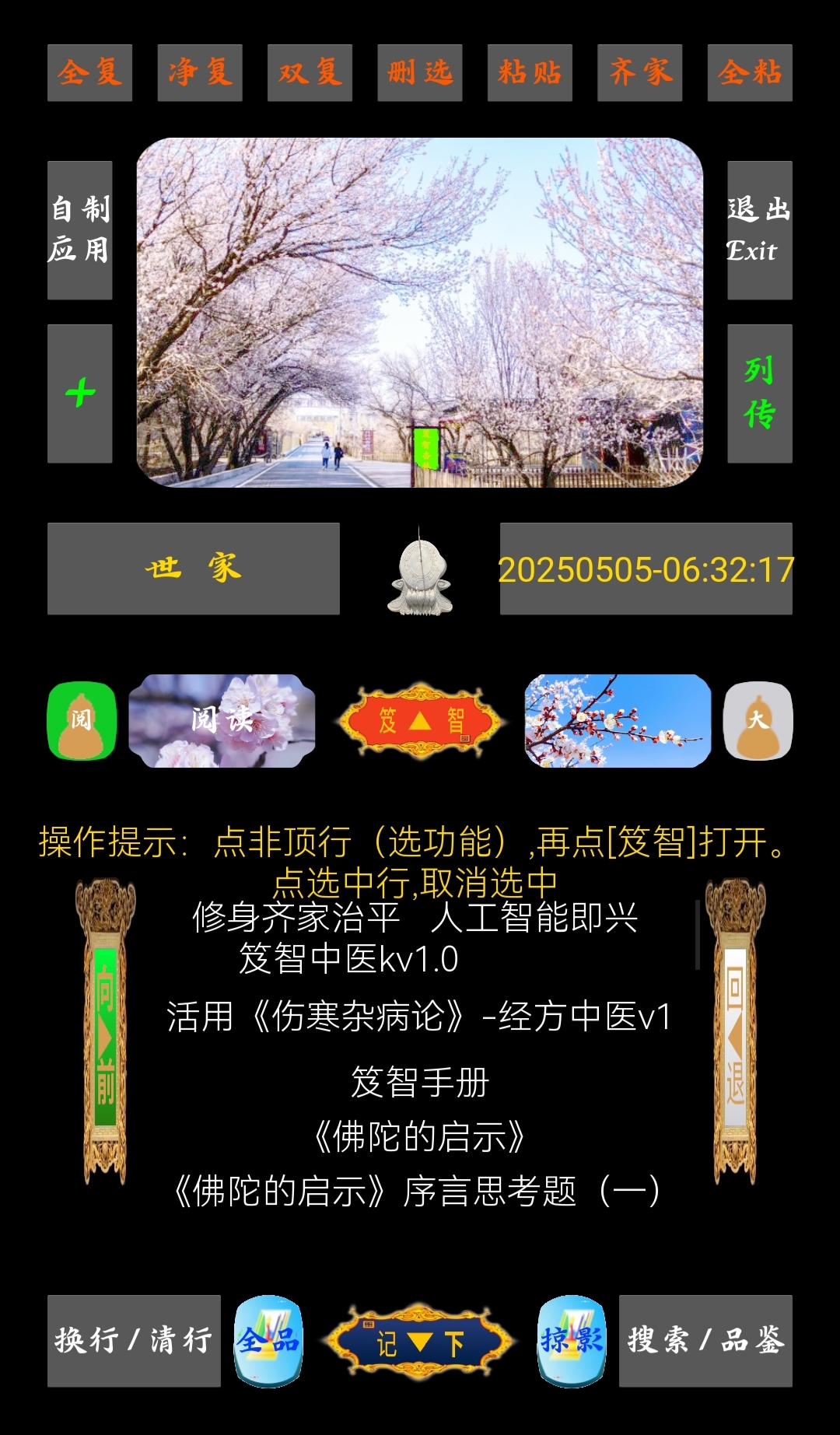Viewport: 840px width, 1435px height.
Task: Tap the 删选 button
Action: click(420, 73)
